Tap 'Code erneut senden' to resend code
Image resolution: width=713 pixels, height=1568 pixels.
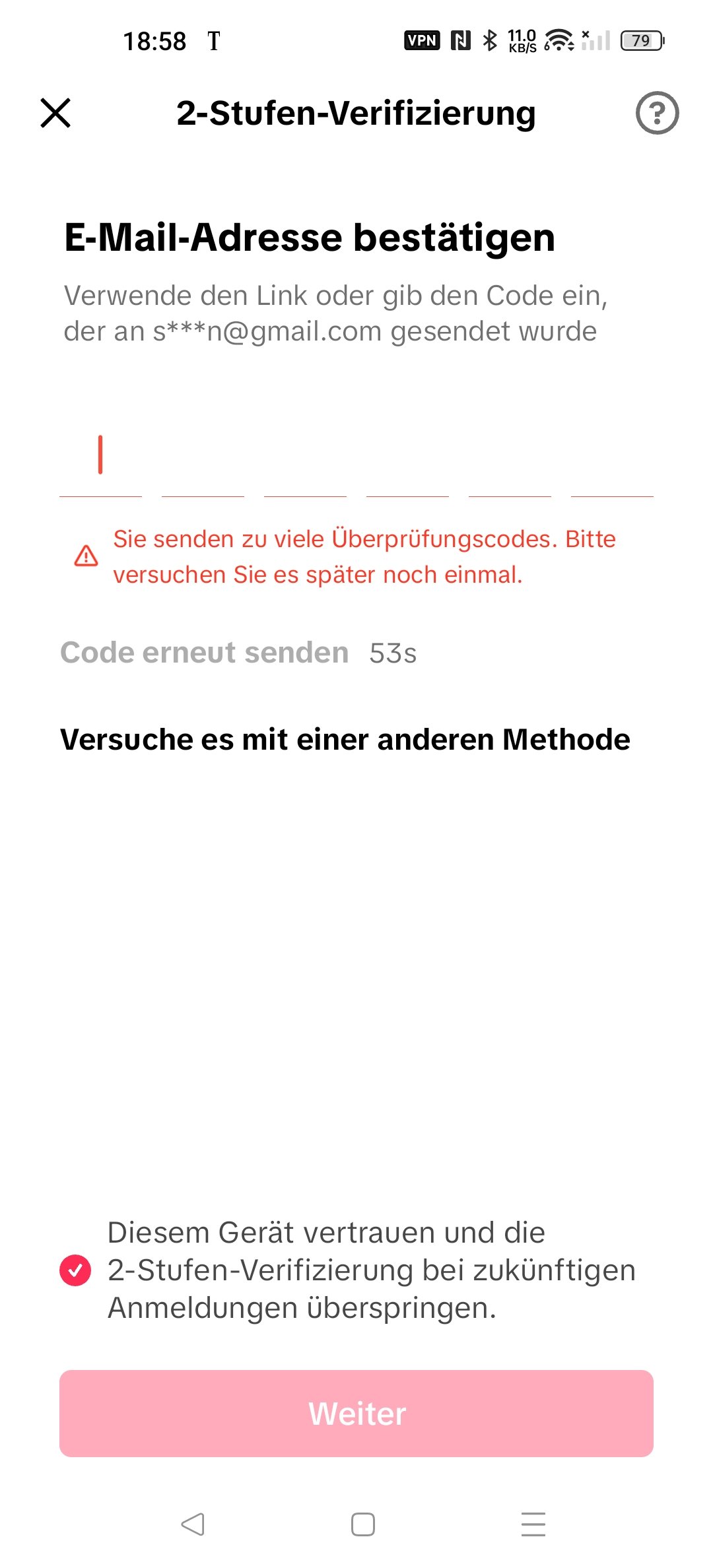[x=205, y=653]
